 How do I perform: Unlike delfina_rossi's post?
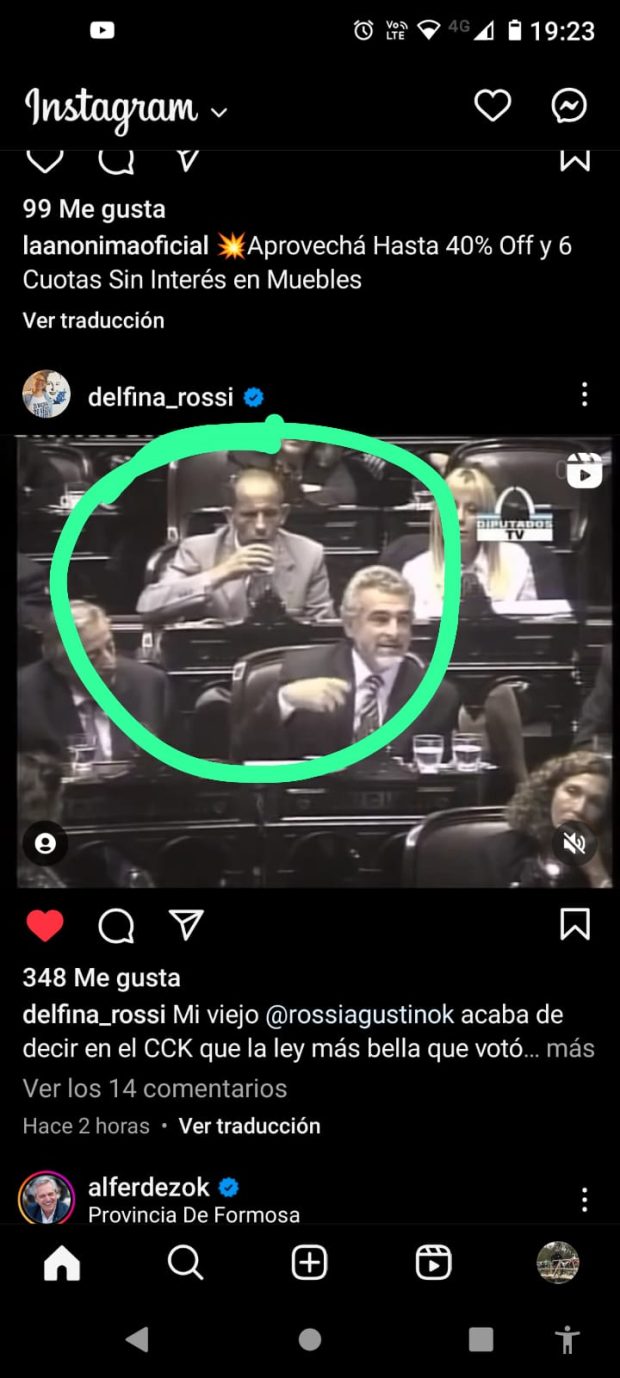click(45, 926)
